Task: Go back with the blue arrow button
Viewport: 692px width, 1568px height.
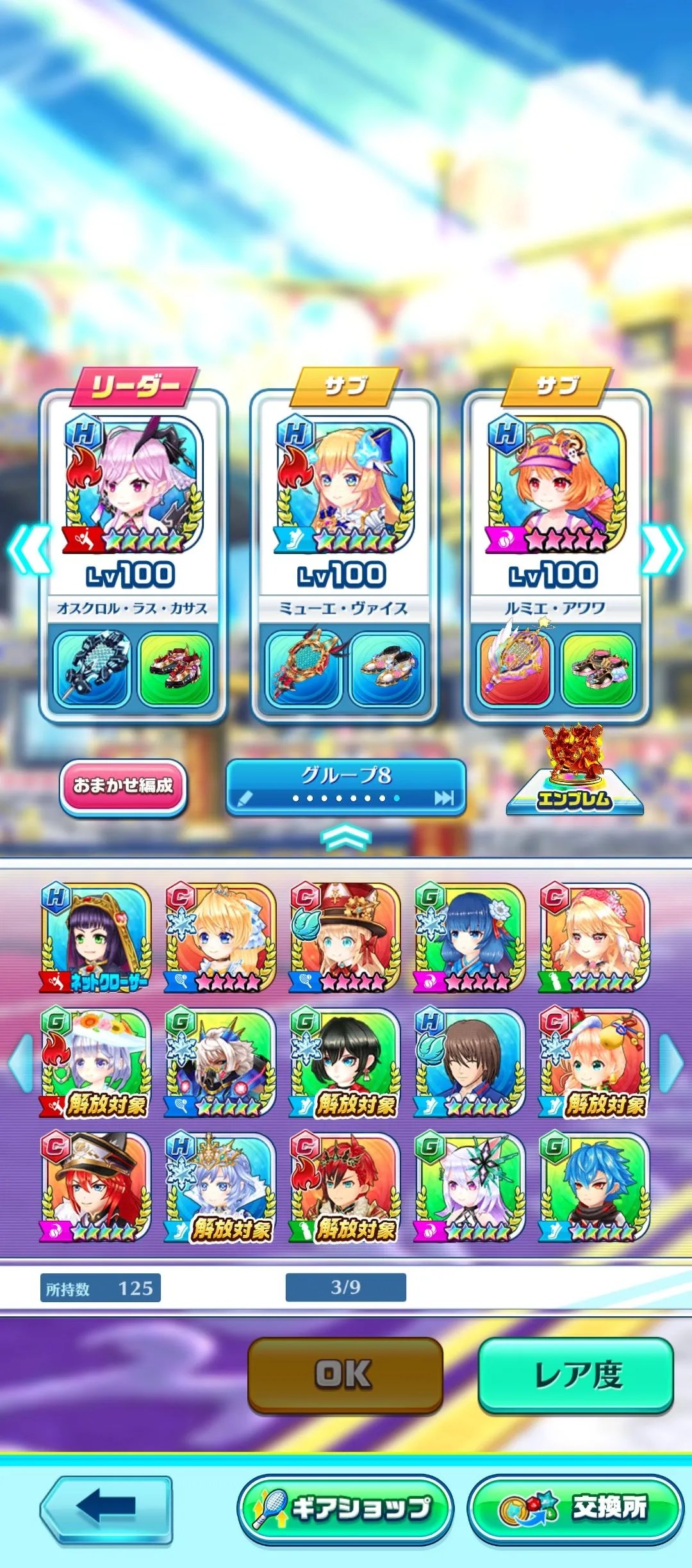Action: pyautogui.click(x=106, y=1508)
